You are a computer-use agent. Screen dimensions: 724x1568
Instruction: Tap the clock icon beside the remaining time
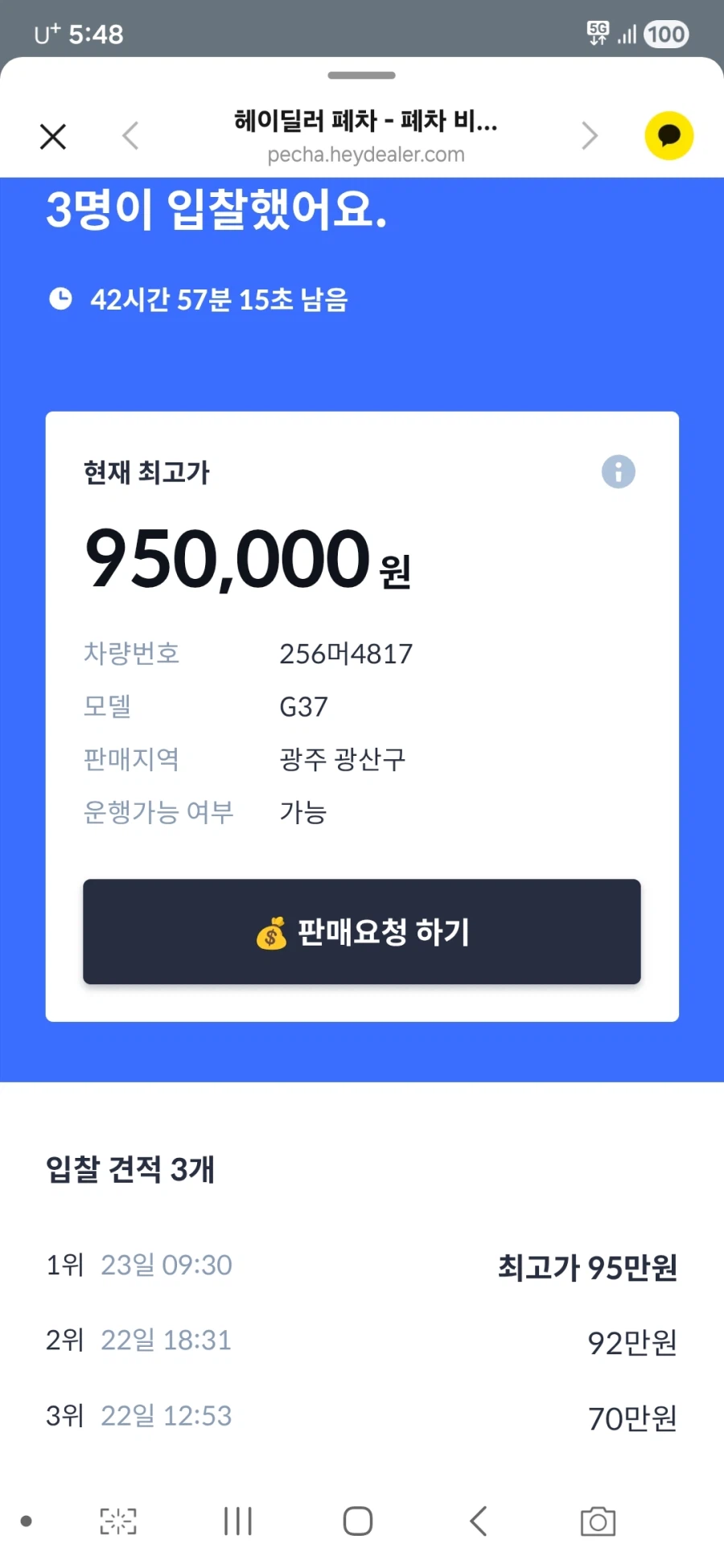click(x=60, y=299)
